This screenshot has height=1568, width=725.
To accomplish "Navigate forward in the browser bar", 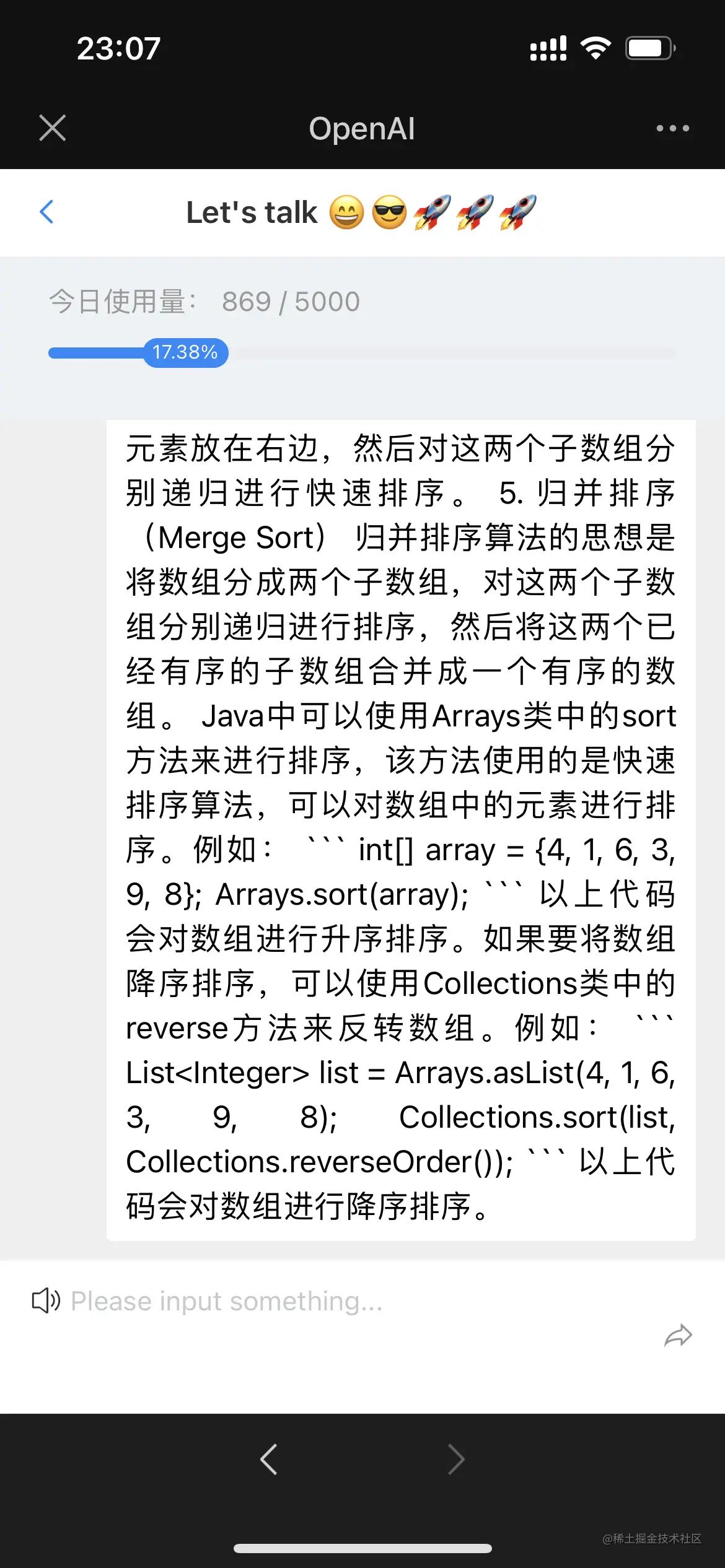I will coord(456,1460).
